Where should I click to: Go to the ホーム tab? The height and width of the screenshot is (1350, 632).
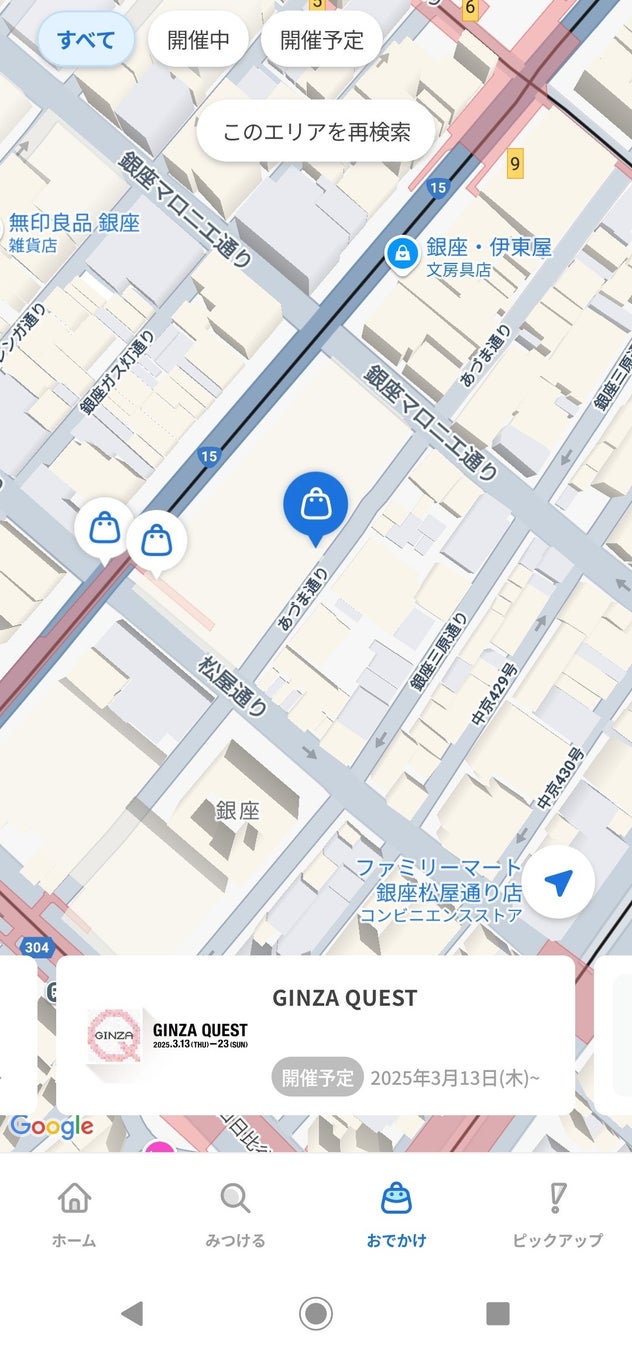pyautogui.click(x=74, y=1212)
